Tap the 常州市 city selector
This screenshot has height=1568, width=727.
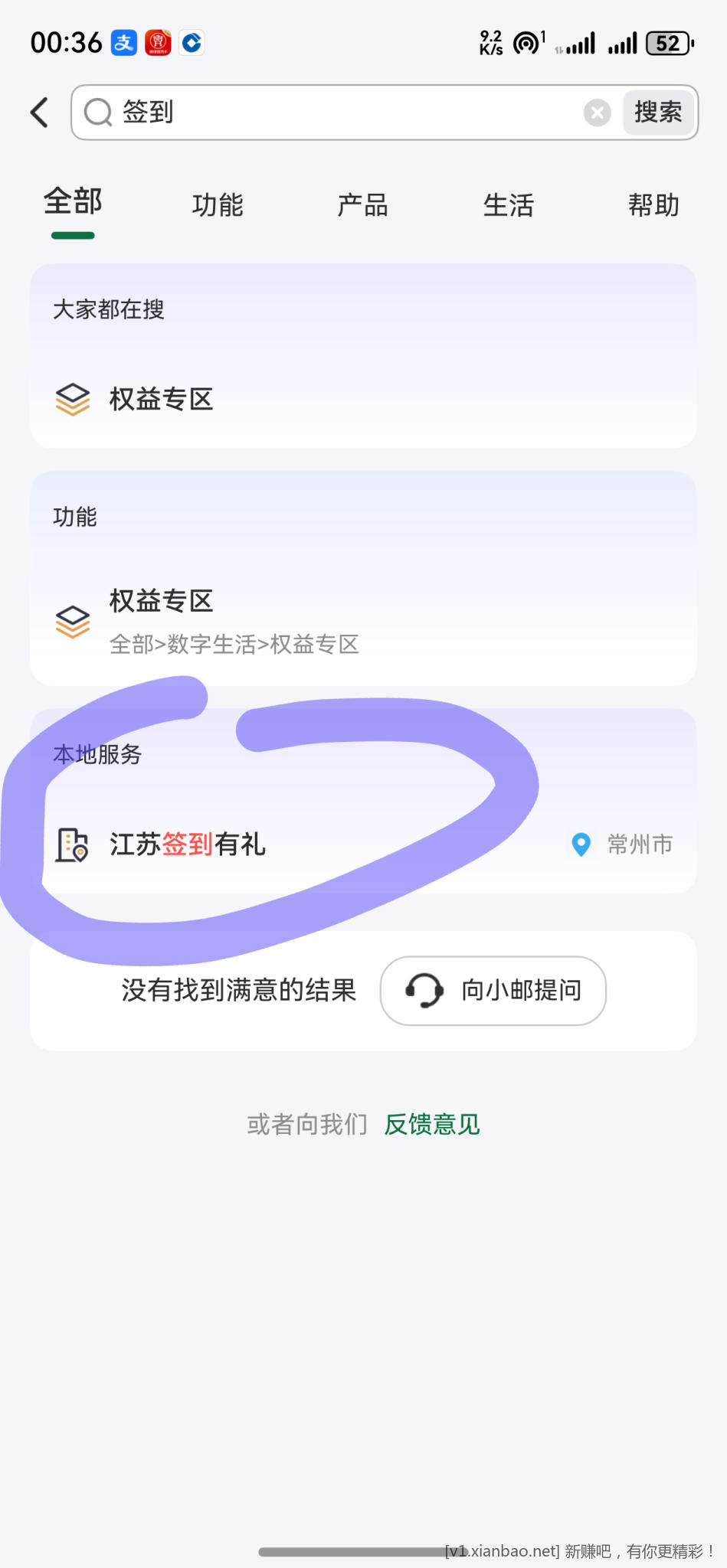pyautogui.click(x=639, y=844)
